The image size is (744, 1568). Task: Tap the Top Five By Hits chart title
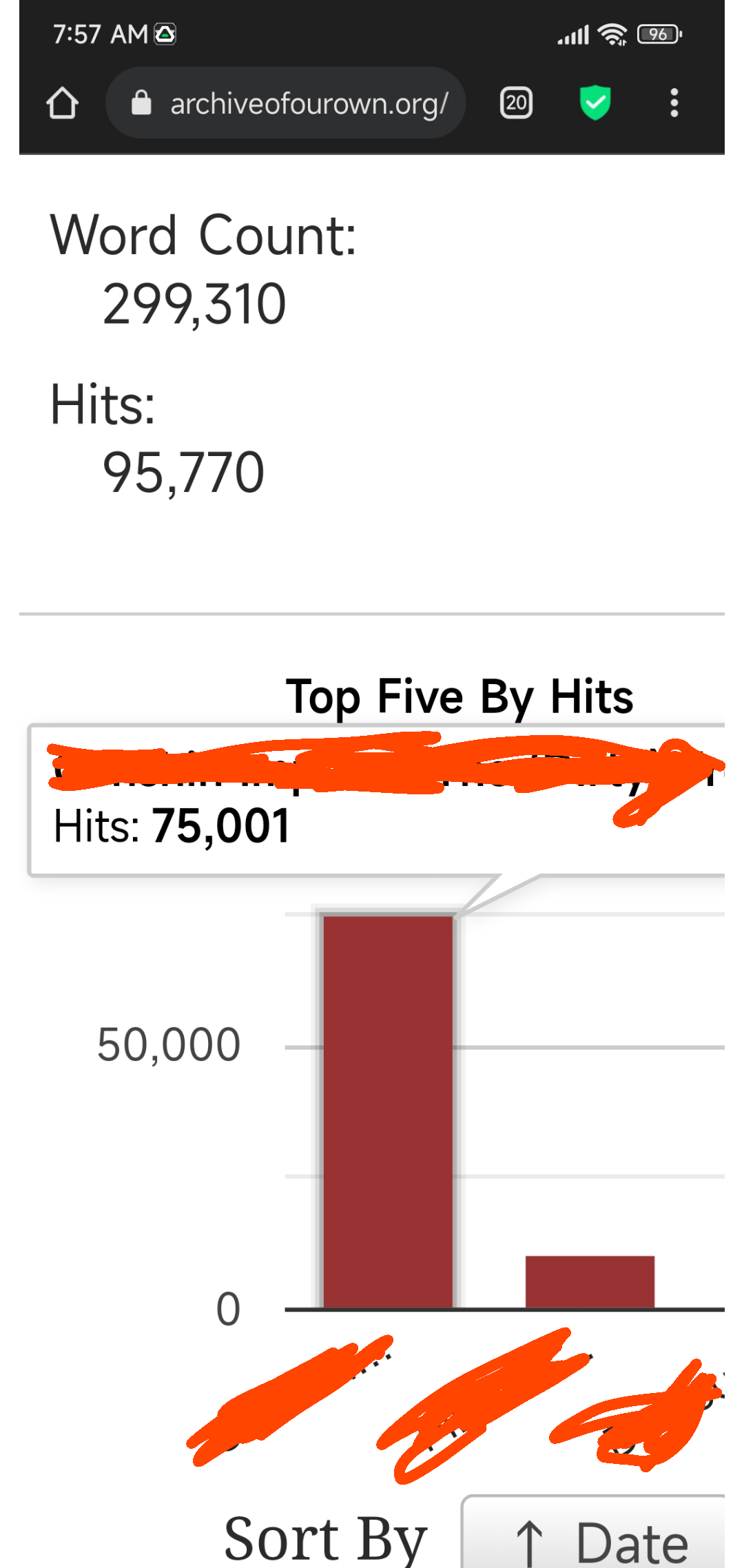460,696
